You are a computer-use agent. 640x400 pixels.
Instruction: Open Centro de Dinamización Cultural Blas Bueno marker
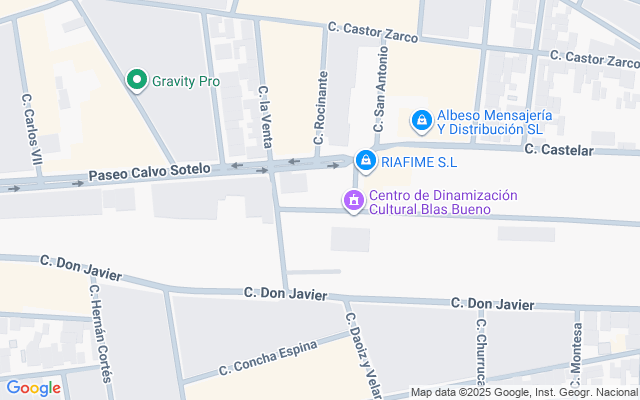(353, 201)
